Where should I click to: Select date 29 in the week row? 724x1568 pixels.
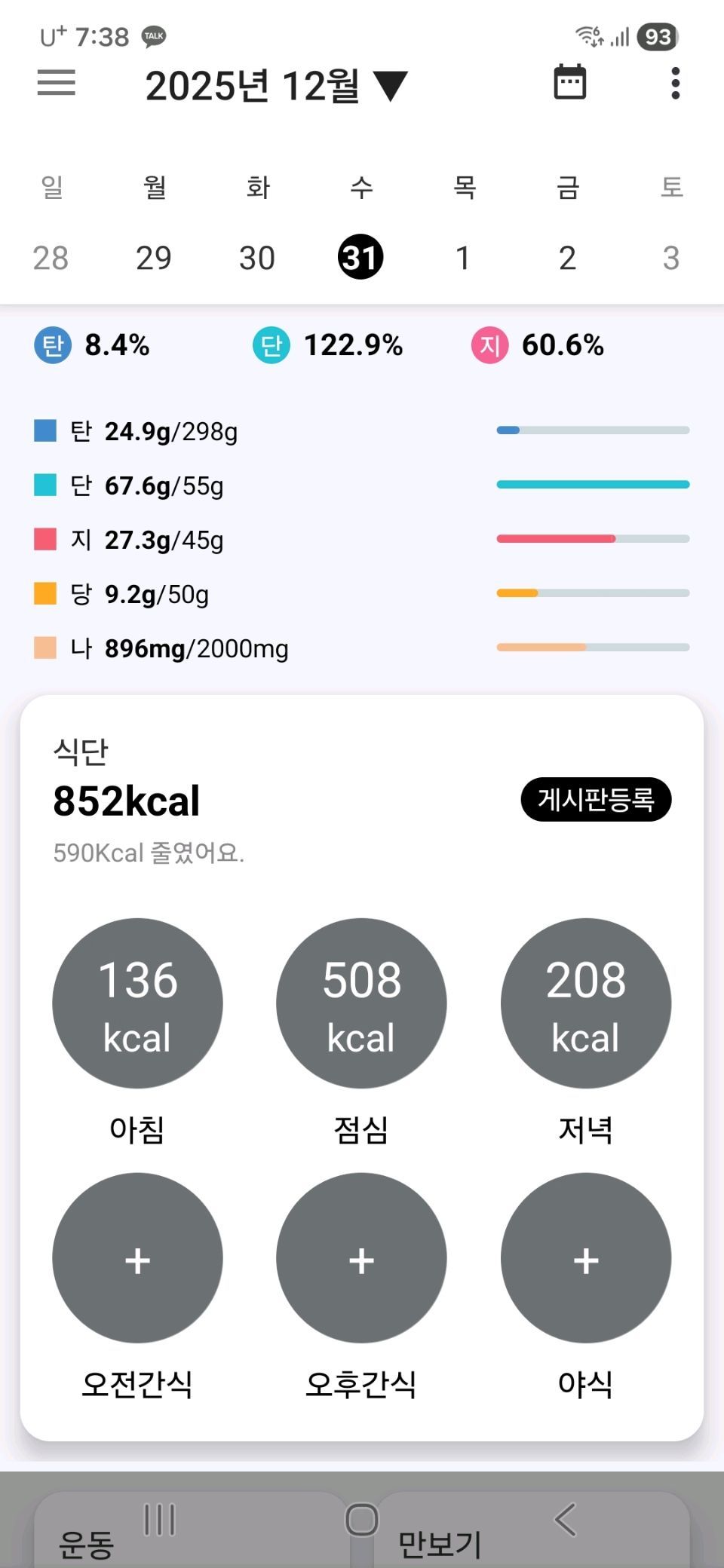(154, 258)
